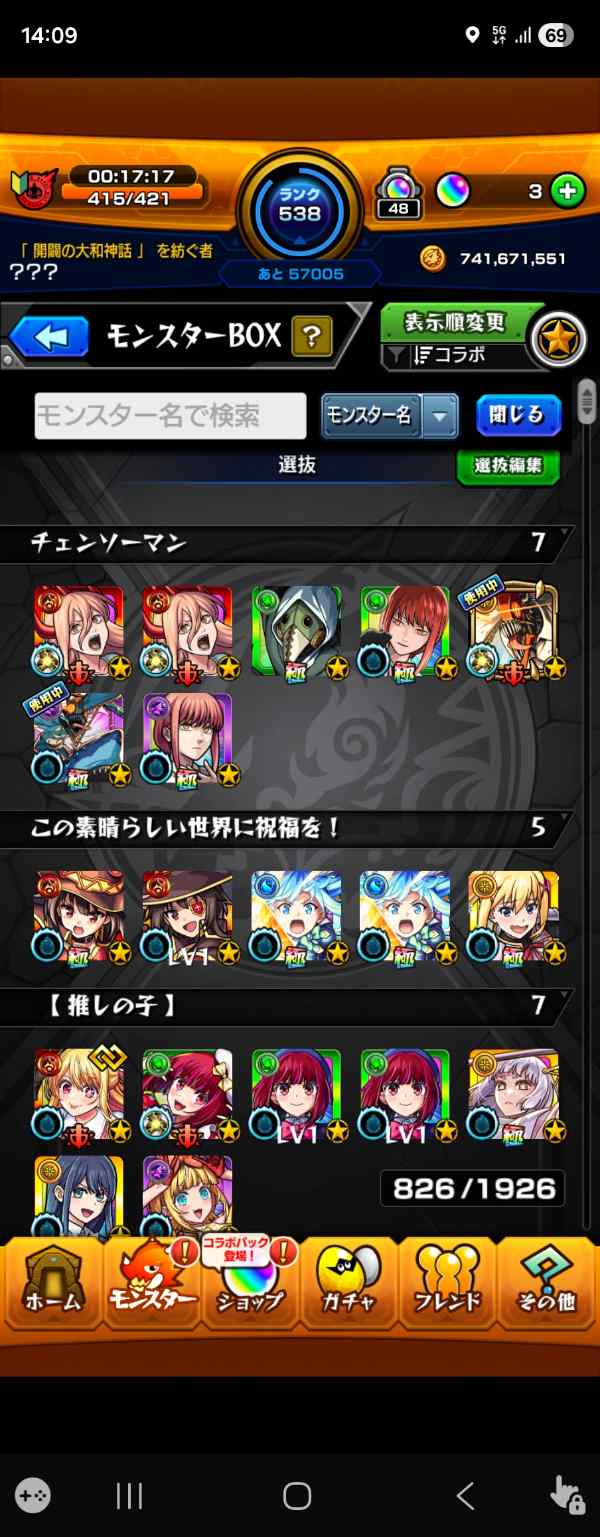Add orbs with the green plus button
Image resolution: width=600 pixels, height=1537 pixels.
pyautogui.click(x=567, y=191)
